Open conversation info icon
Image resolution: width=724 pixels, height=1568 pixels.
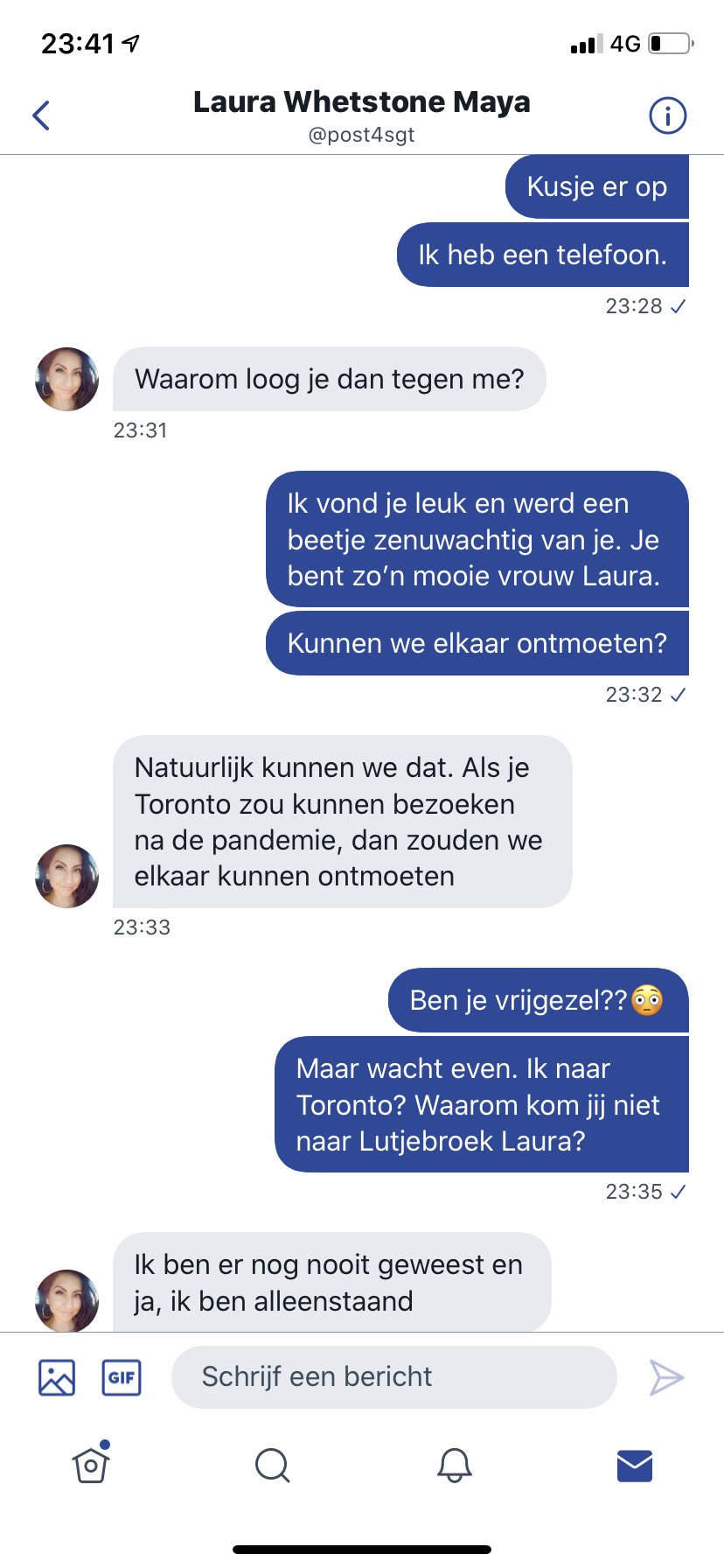click(x=667, y=115)
